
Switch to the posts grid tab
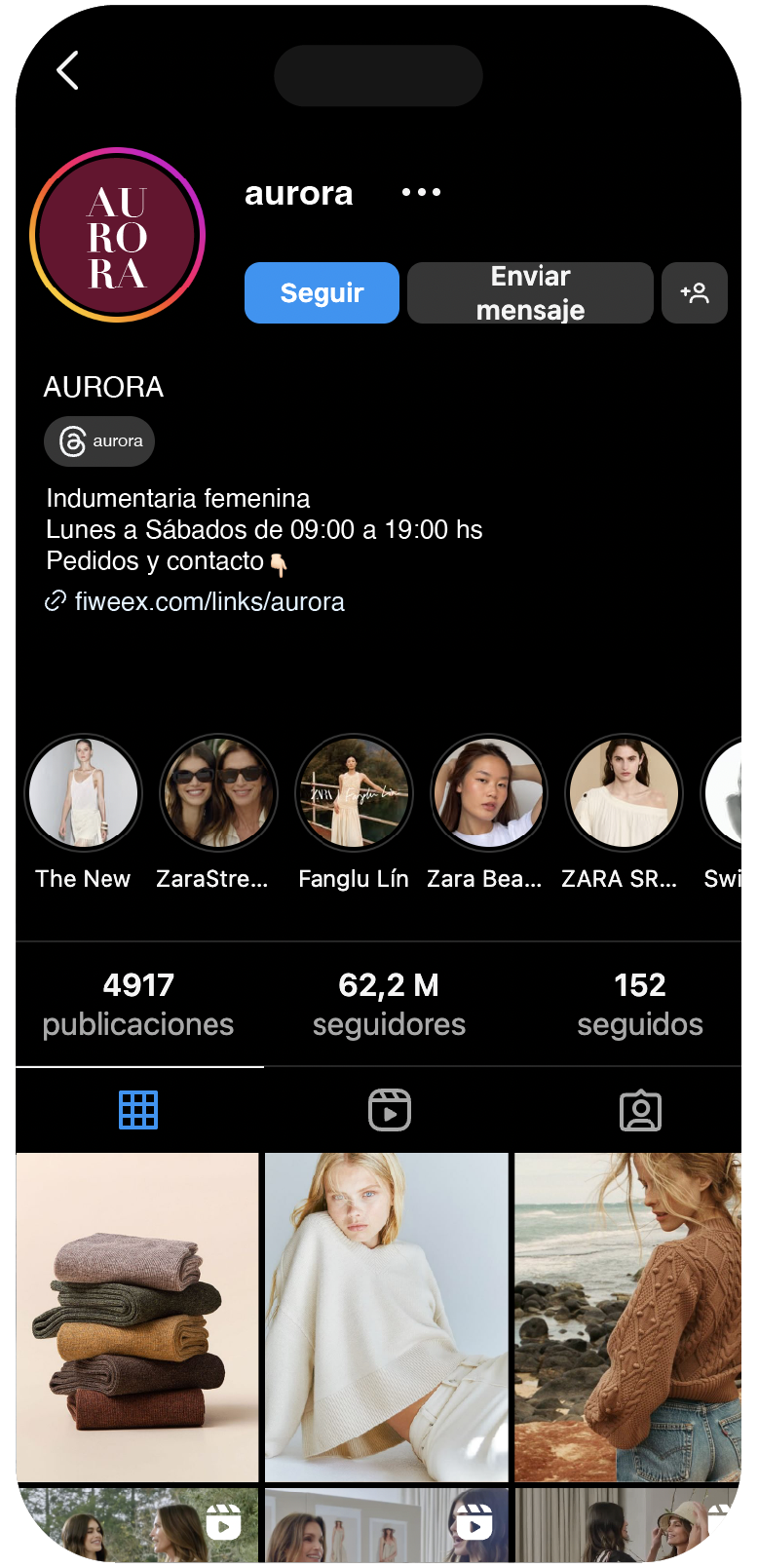click(x=138, y=1110)
